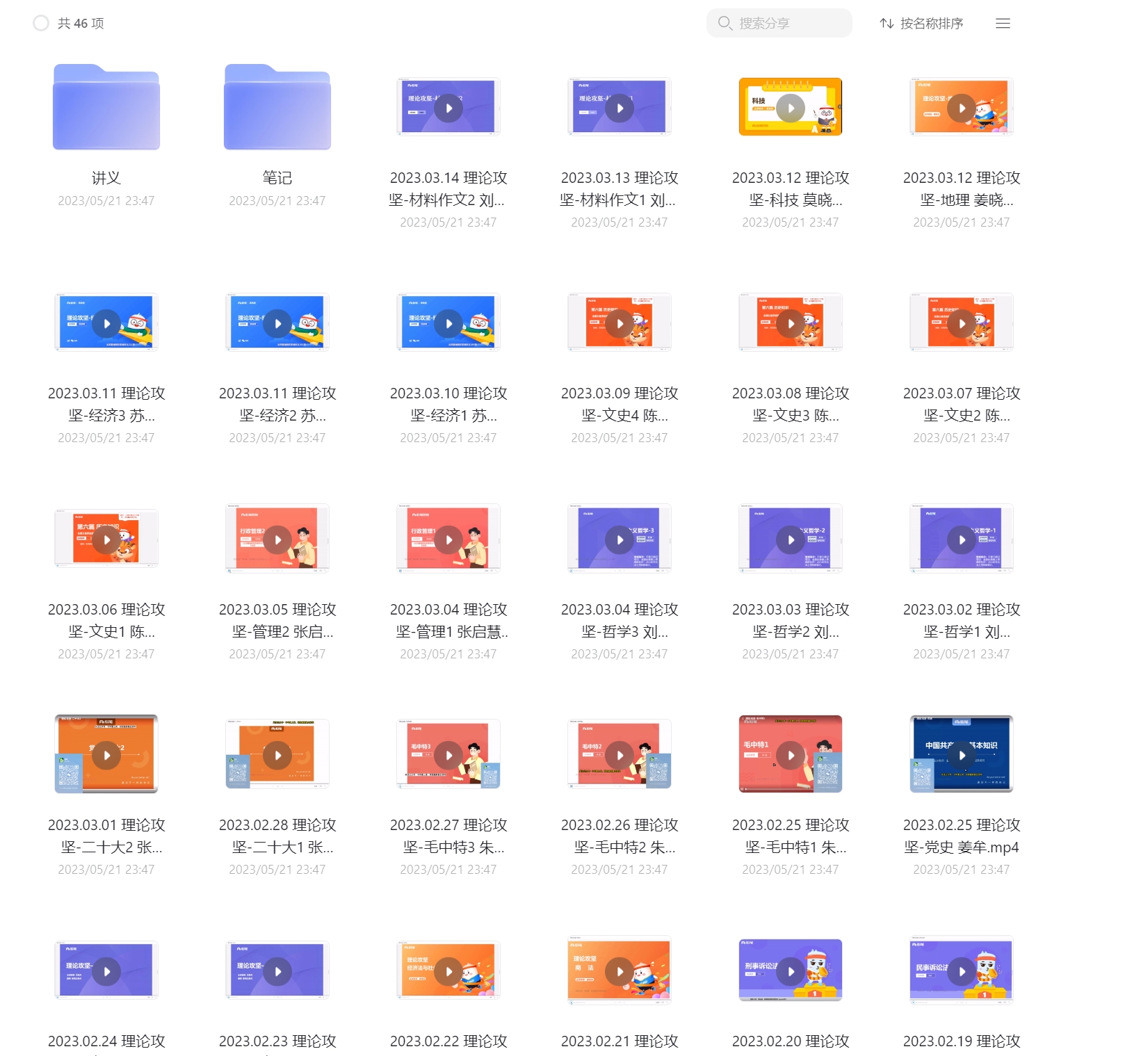The height and width of the screenshot is (1056, 1148).
Task: Play the 2023.03.02 哲学1 video
Action: (x=962, y=540)
